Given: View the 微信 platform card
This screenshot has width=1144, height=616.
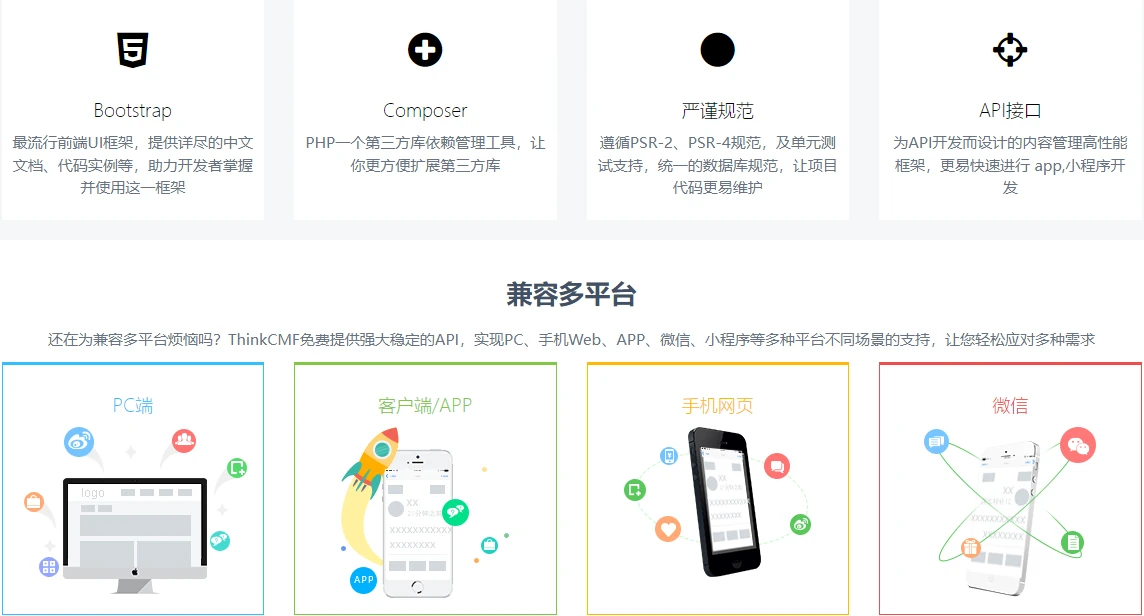Looking at the screenshot, I should (x=1009, y=490).
